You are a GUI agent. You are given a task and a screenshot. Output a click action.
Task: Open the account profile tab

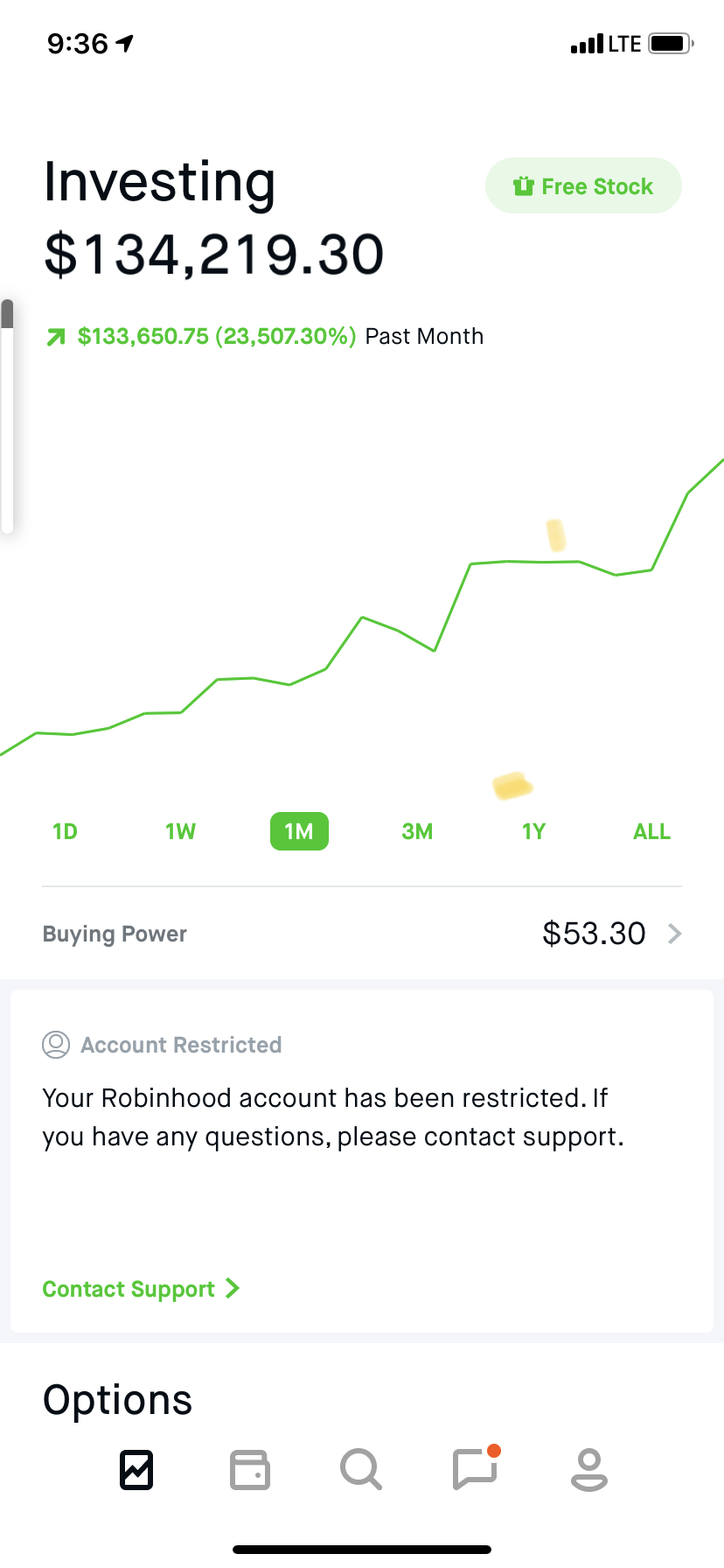588,1469
